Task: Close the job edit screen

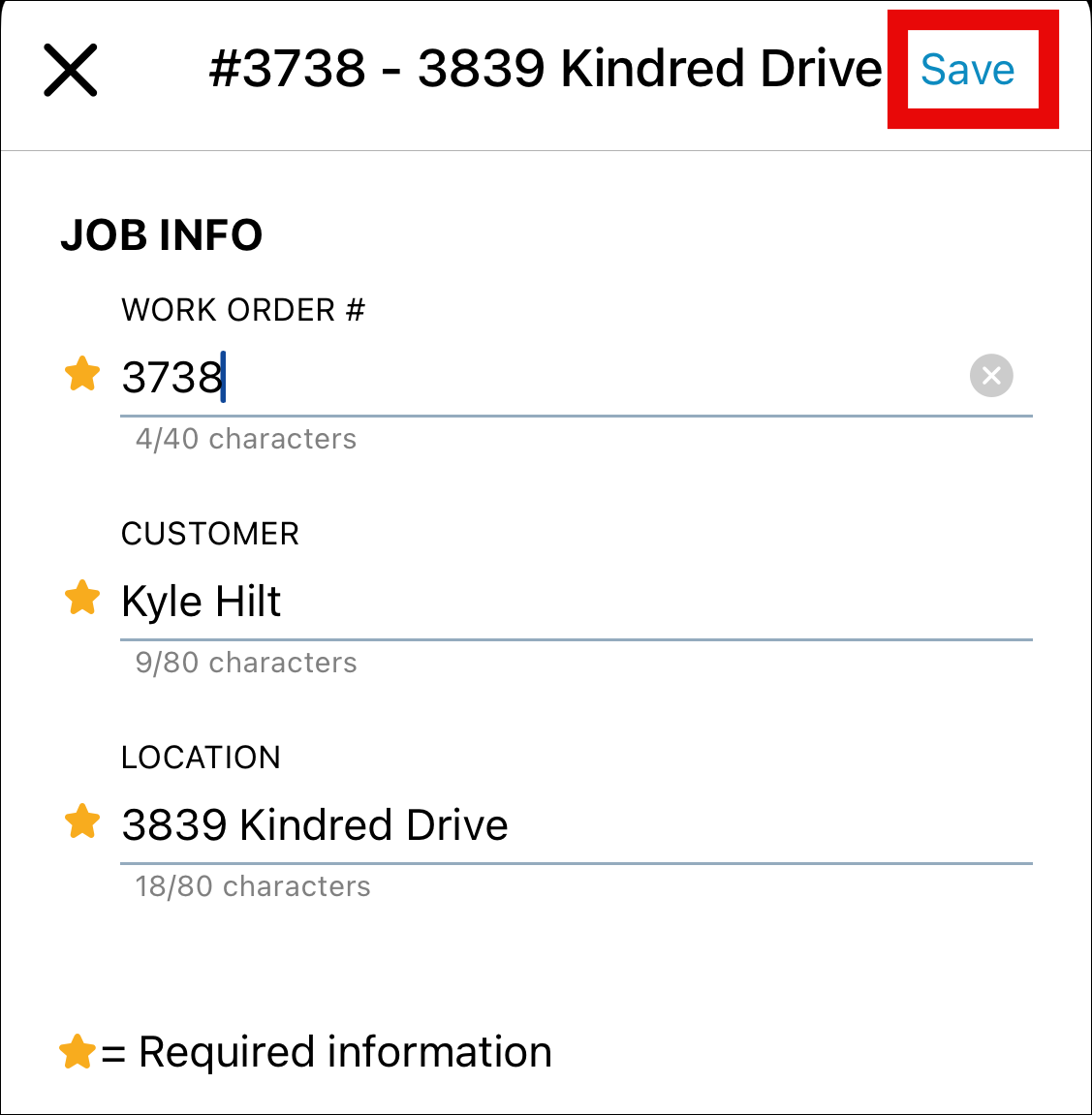Action: coord(71,70)
